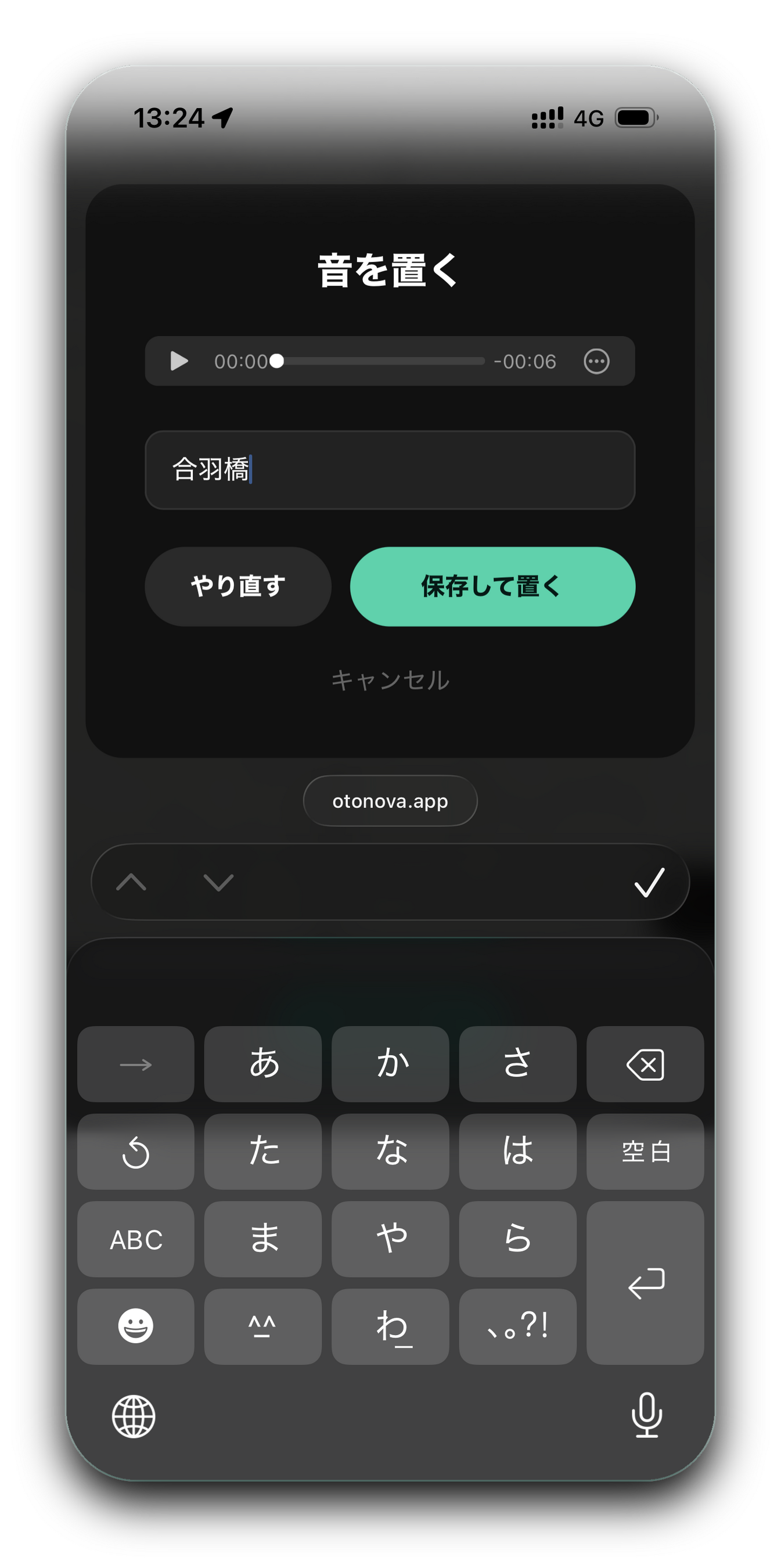Insert a space with 空白 key
Screen dimensions: 781x1568
pos(645,1152)
